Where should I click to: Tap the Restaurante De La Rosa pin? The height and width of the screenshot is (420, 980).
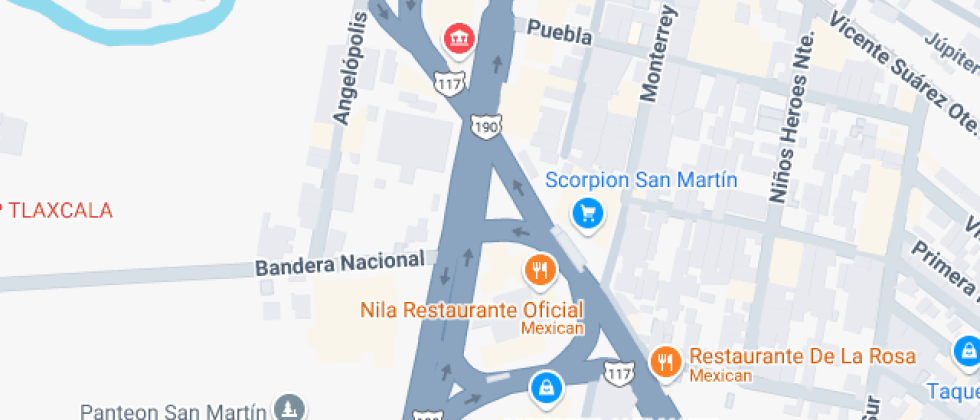click(x=665, y=361)
